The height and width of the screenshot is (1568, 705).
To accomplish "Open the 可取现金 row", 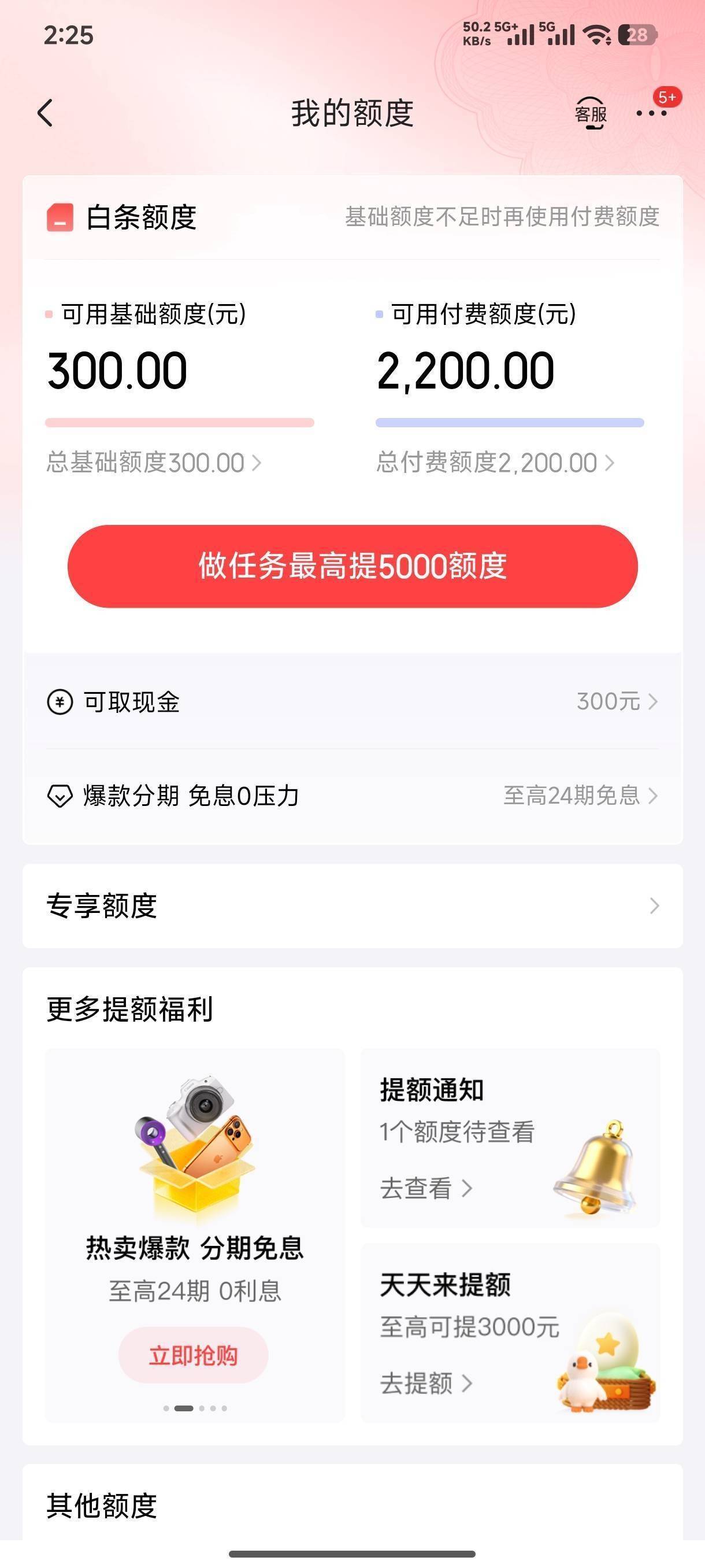I will click(x=353, y=702).
